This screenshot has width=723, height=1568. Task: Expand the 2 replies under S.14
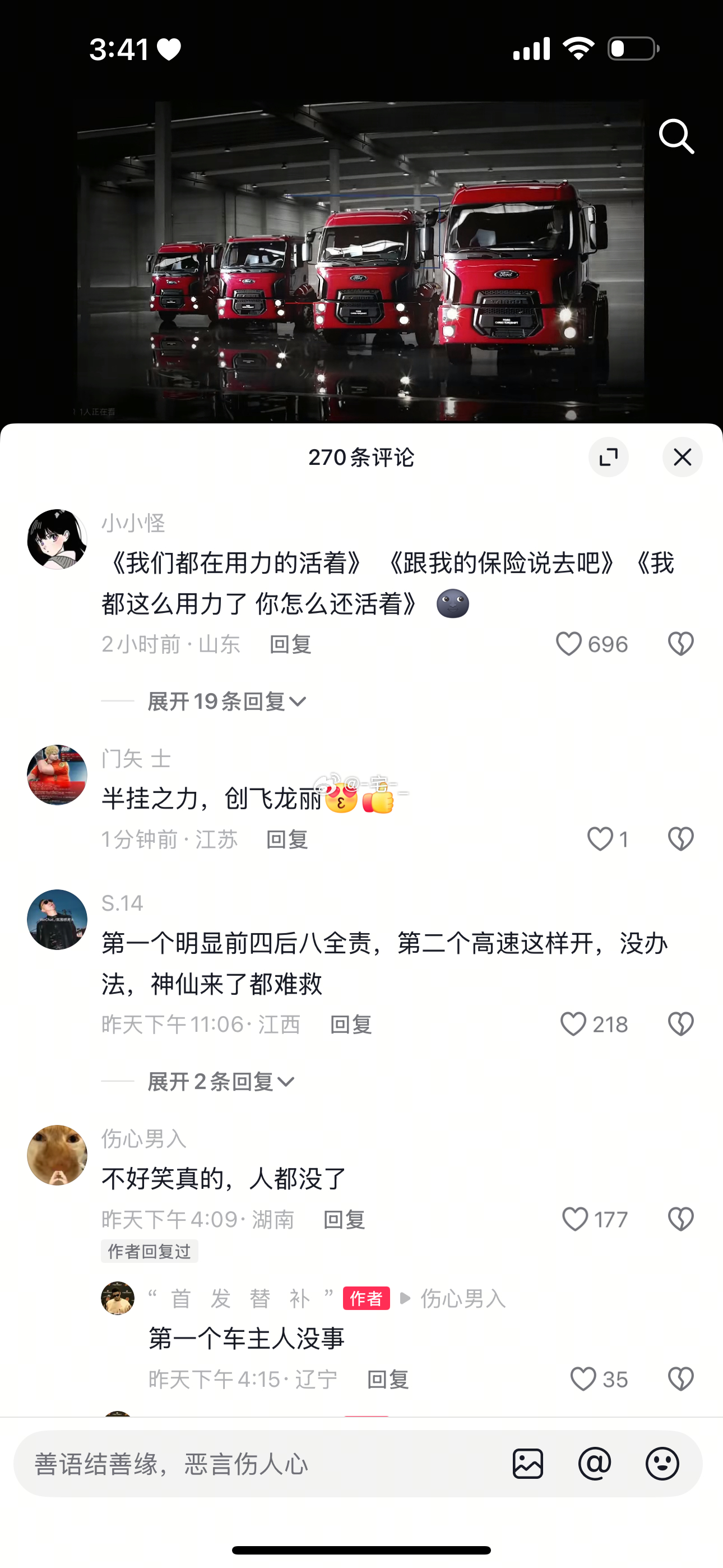(x=220, y=1082)
